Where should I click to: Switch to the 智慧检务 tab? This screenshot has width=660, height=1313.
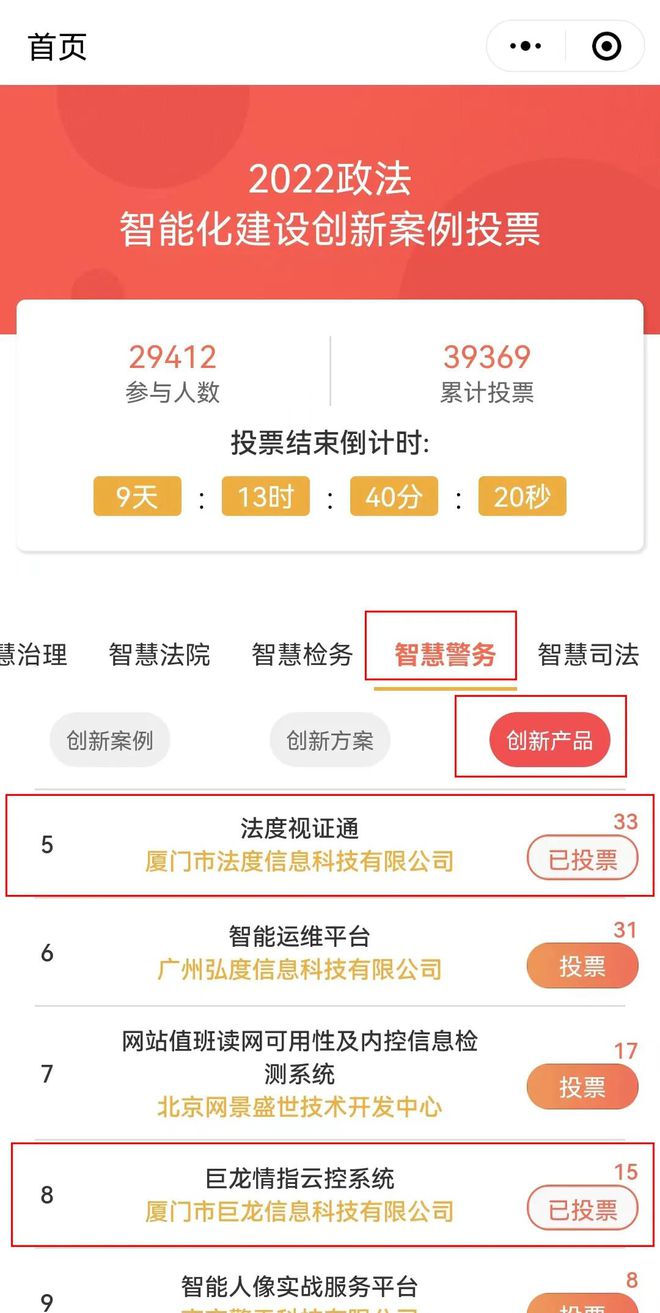pos(303,655)
